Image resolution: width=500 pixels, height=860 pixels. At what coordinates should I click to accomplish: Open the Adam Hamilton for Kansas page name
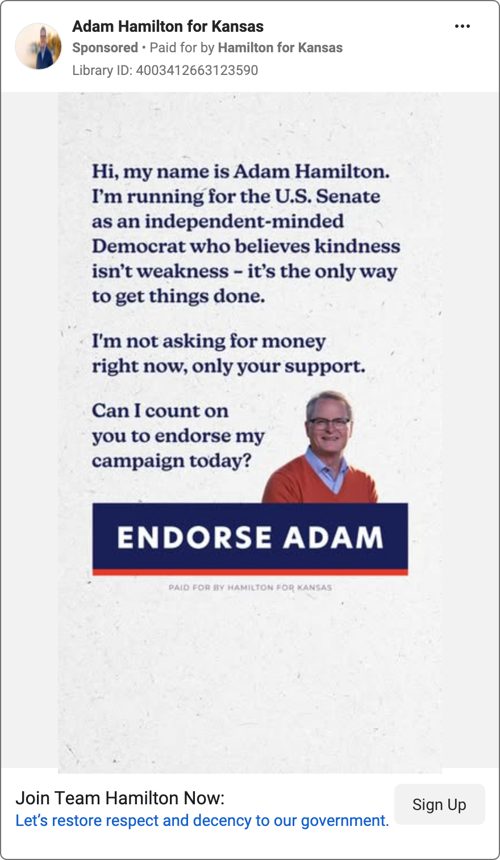point(168,26)
